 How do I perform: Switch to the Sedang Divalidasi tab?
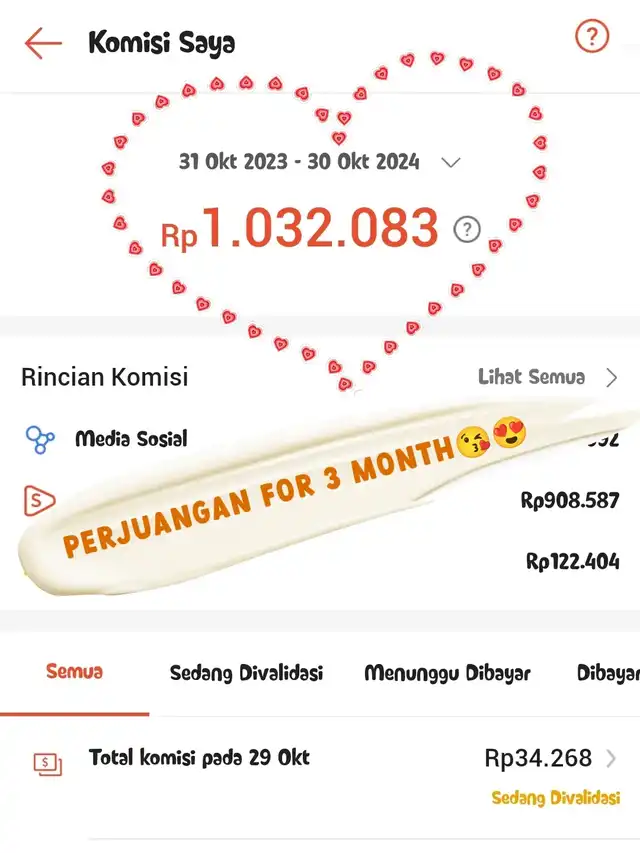246,673
